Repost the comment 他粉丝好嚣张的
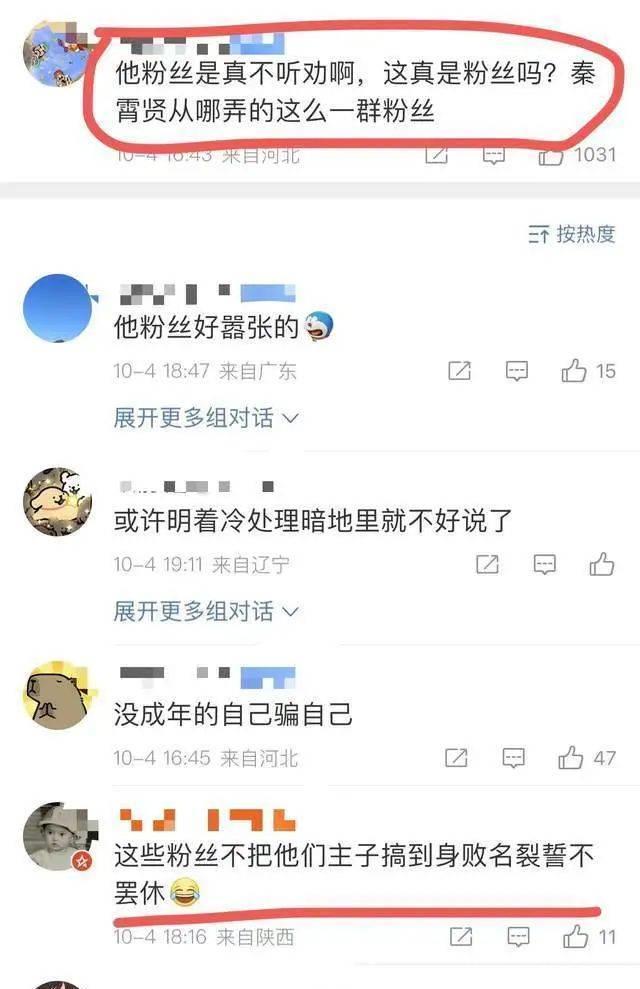 click(x=459, y=371)
